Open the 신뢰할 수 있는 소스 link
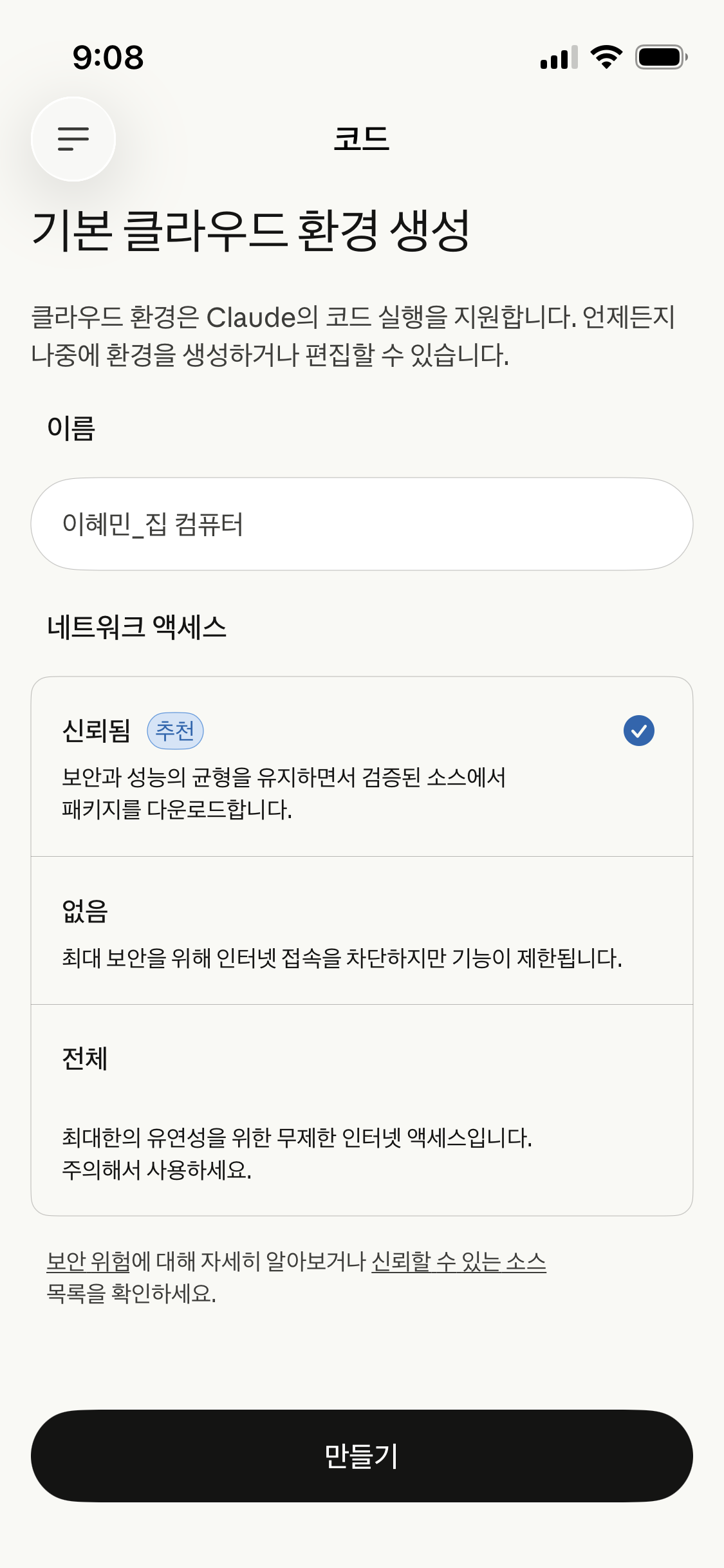Screen dimensions: 724x1568 click(458, 1262)
